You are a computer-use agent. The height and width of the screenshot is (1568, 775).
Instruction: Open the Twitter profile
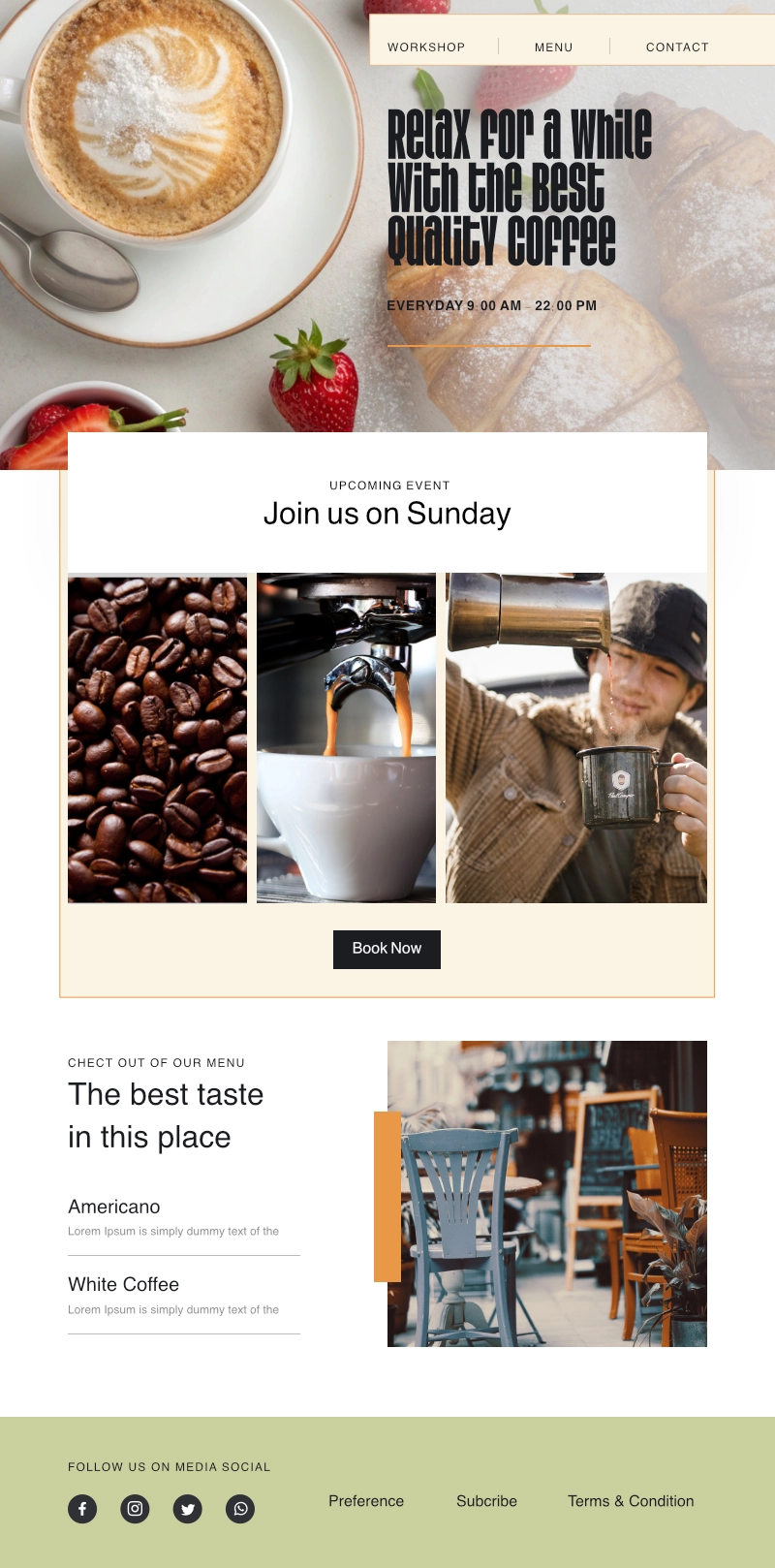tap(188, 1509)
